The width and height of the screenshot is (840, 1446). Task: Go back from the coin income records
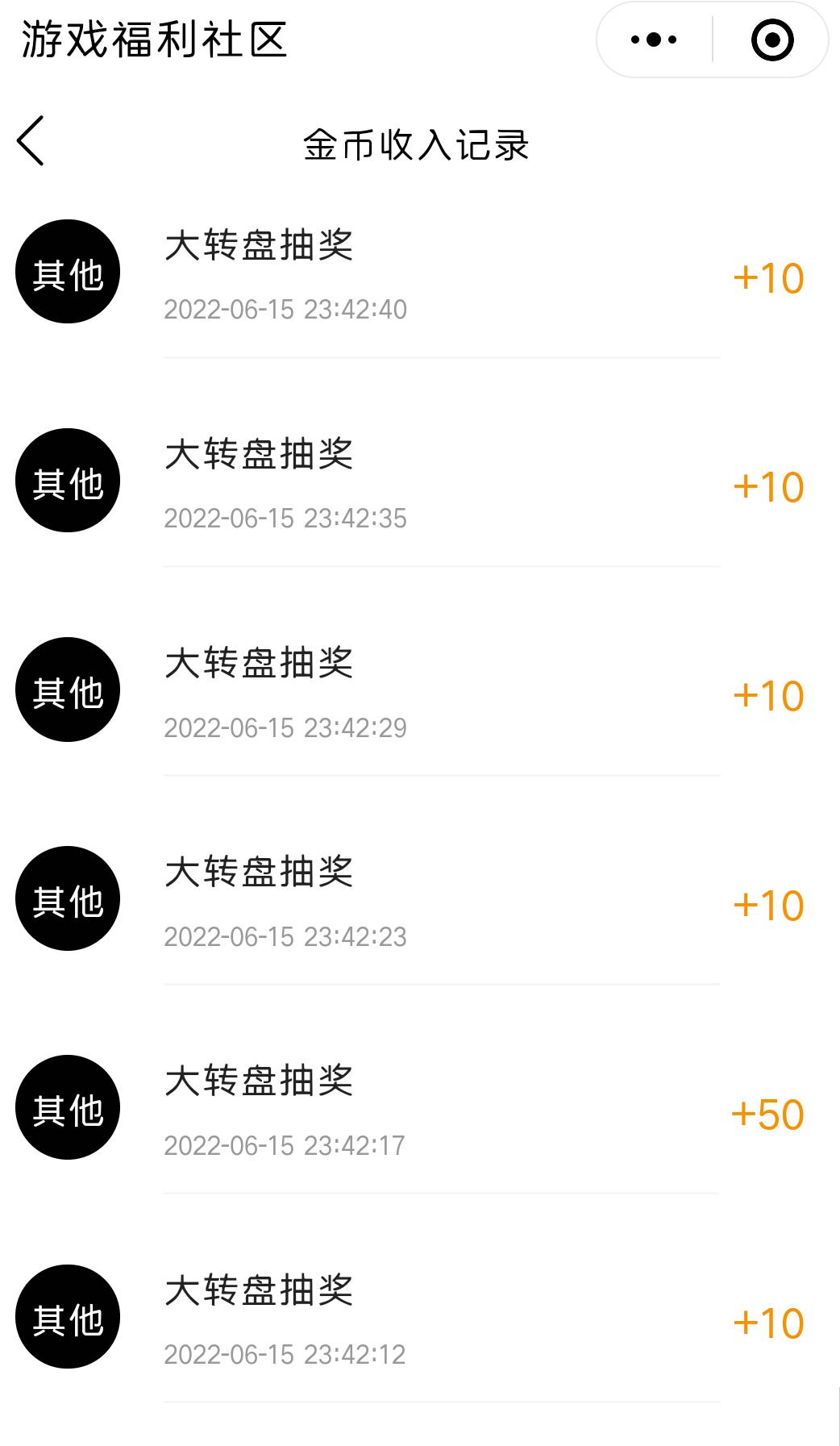[31, 141]
